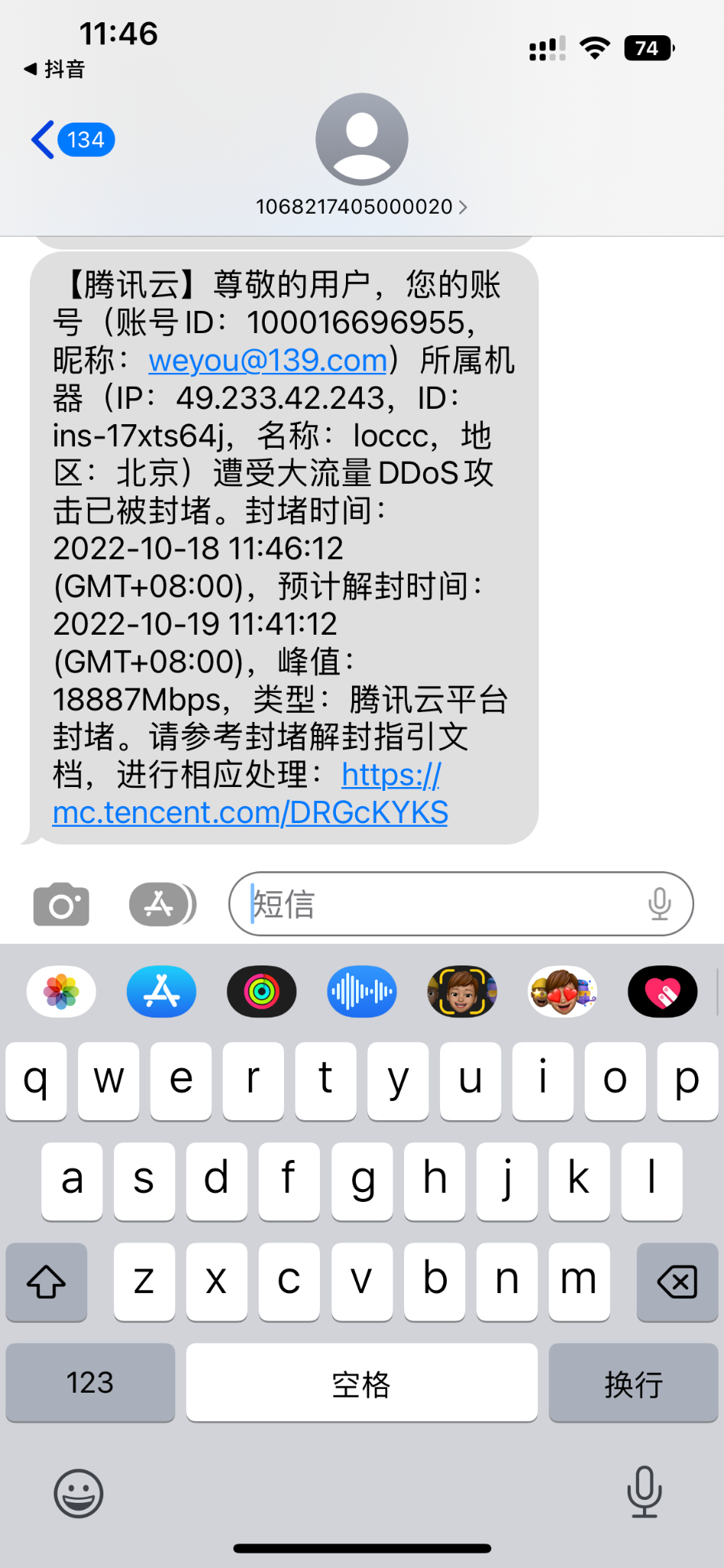Open the App Store iMessage app
The height and width of the screenshot is (1568, 724).
161,992
